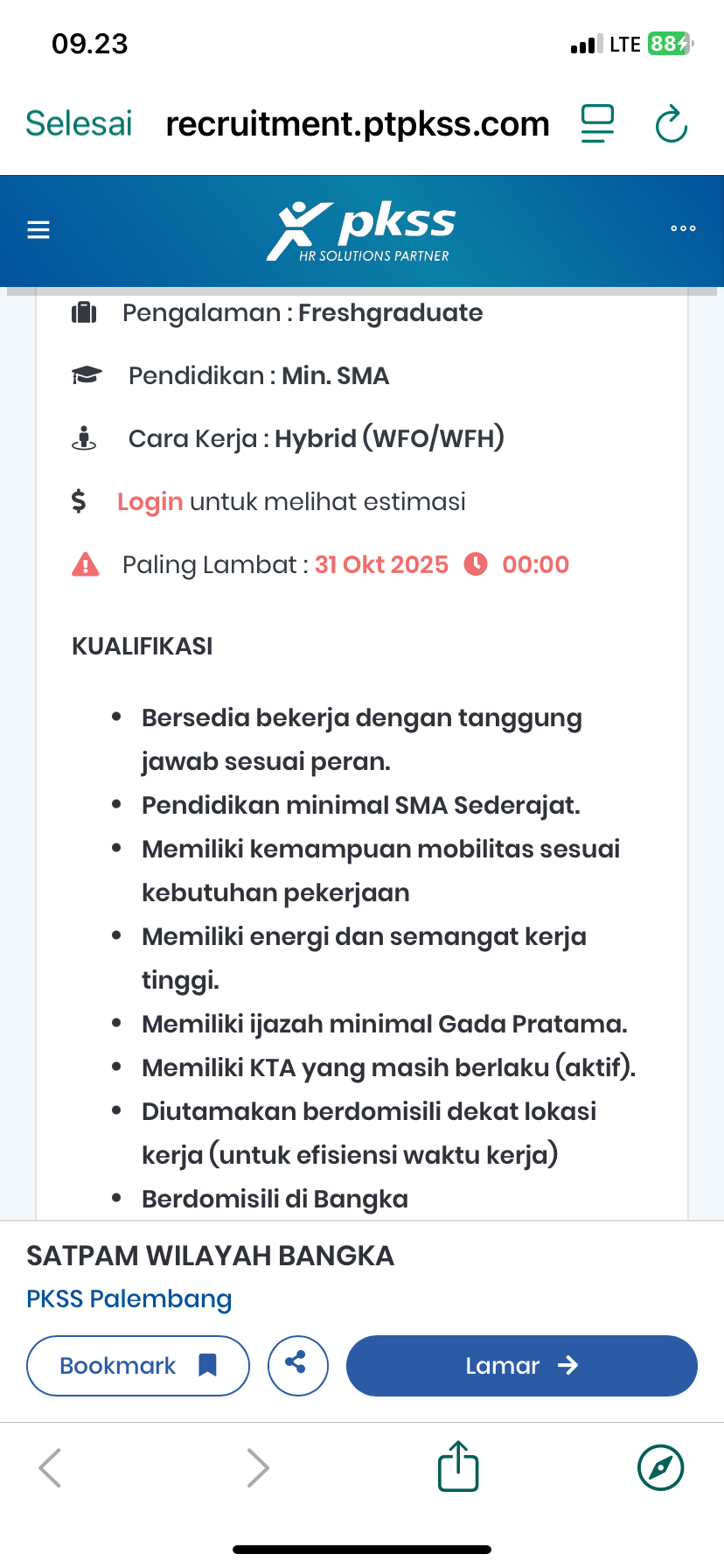Open the three-dots overflow menu
Screen dimensions: 724x1568
click(683, 228)
